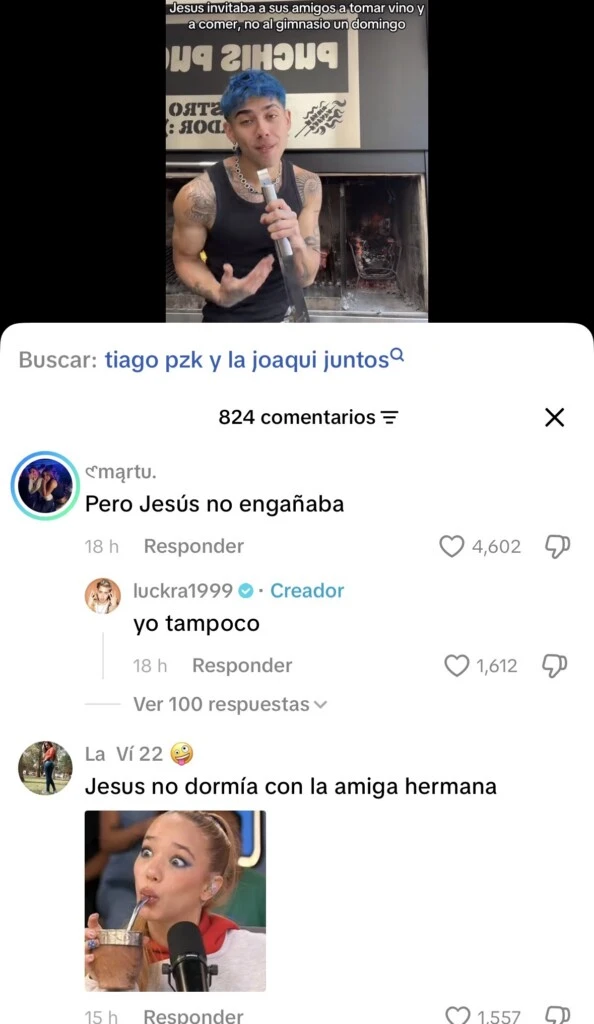Reply to luckra1999's "yo tampoco" comment
The width and height of the screenshot is (594, 1024).
[242, 665]
